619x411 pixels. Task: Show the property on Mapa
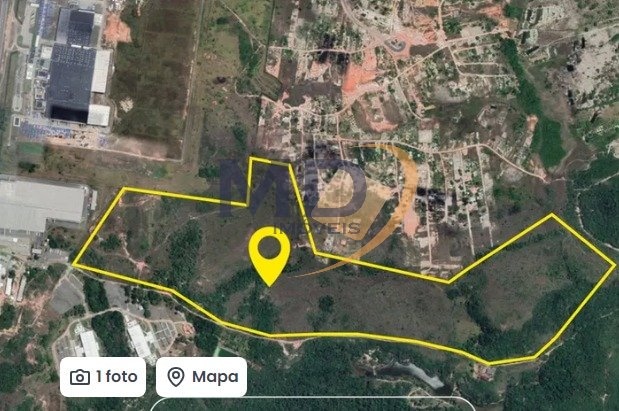(x=202, y=377)
